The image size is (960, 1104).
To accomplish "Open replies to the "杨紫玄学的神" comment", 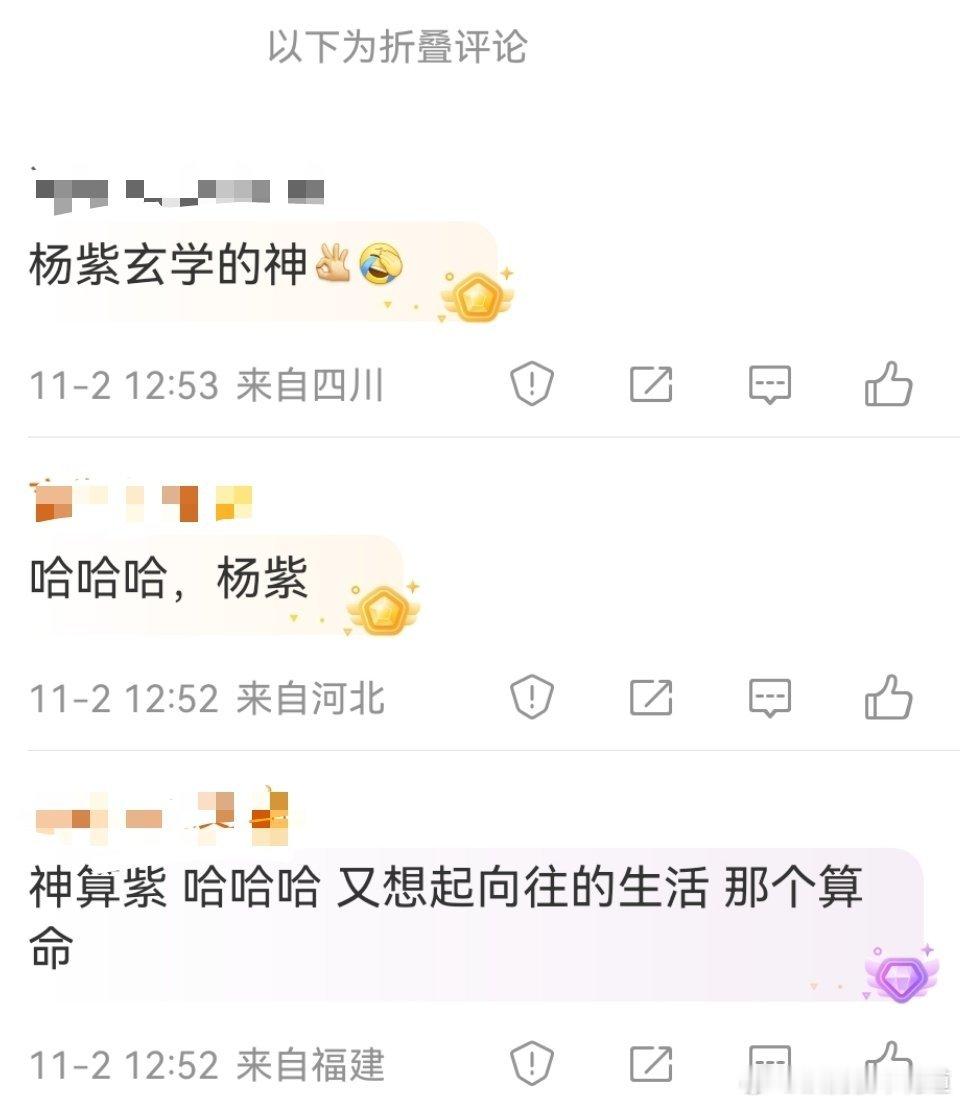I will click(x=768, y=383).
